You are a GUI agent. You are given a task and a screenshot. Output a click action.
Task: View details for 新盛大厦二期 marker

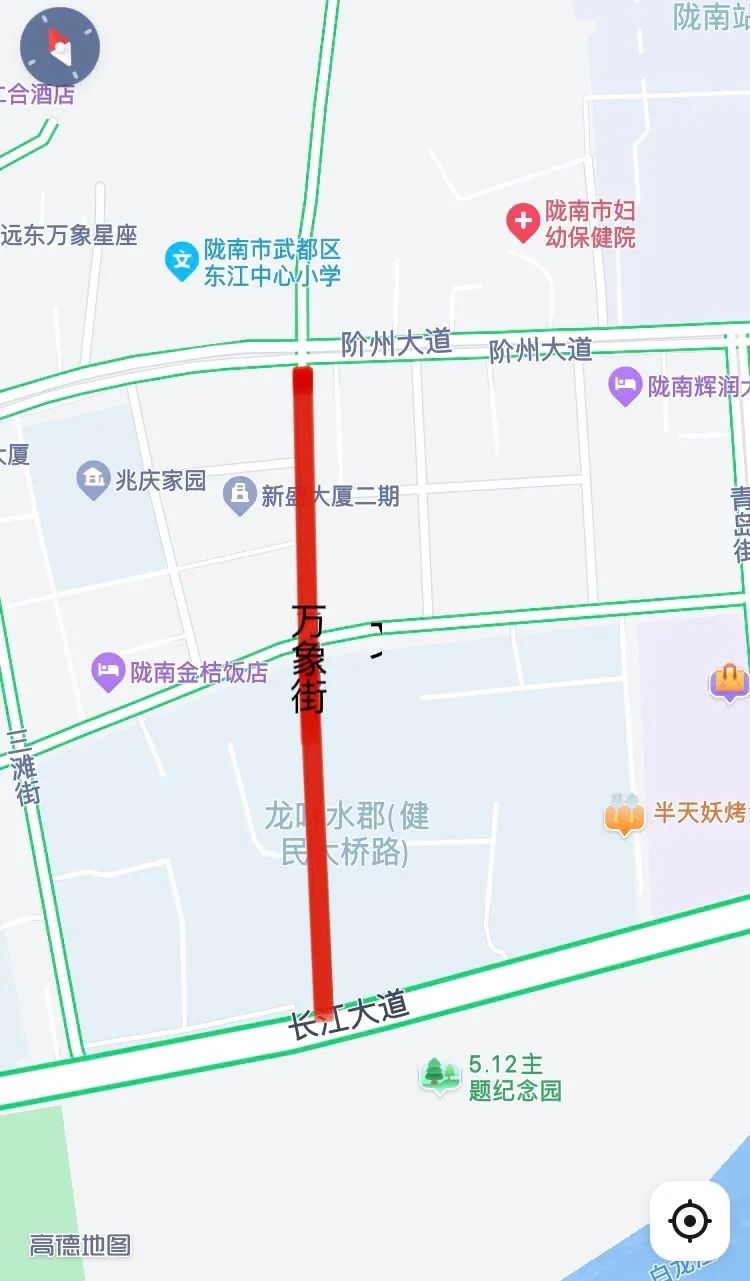tap(240, 495)
